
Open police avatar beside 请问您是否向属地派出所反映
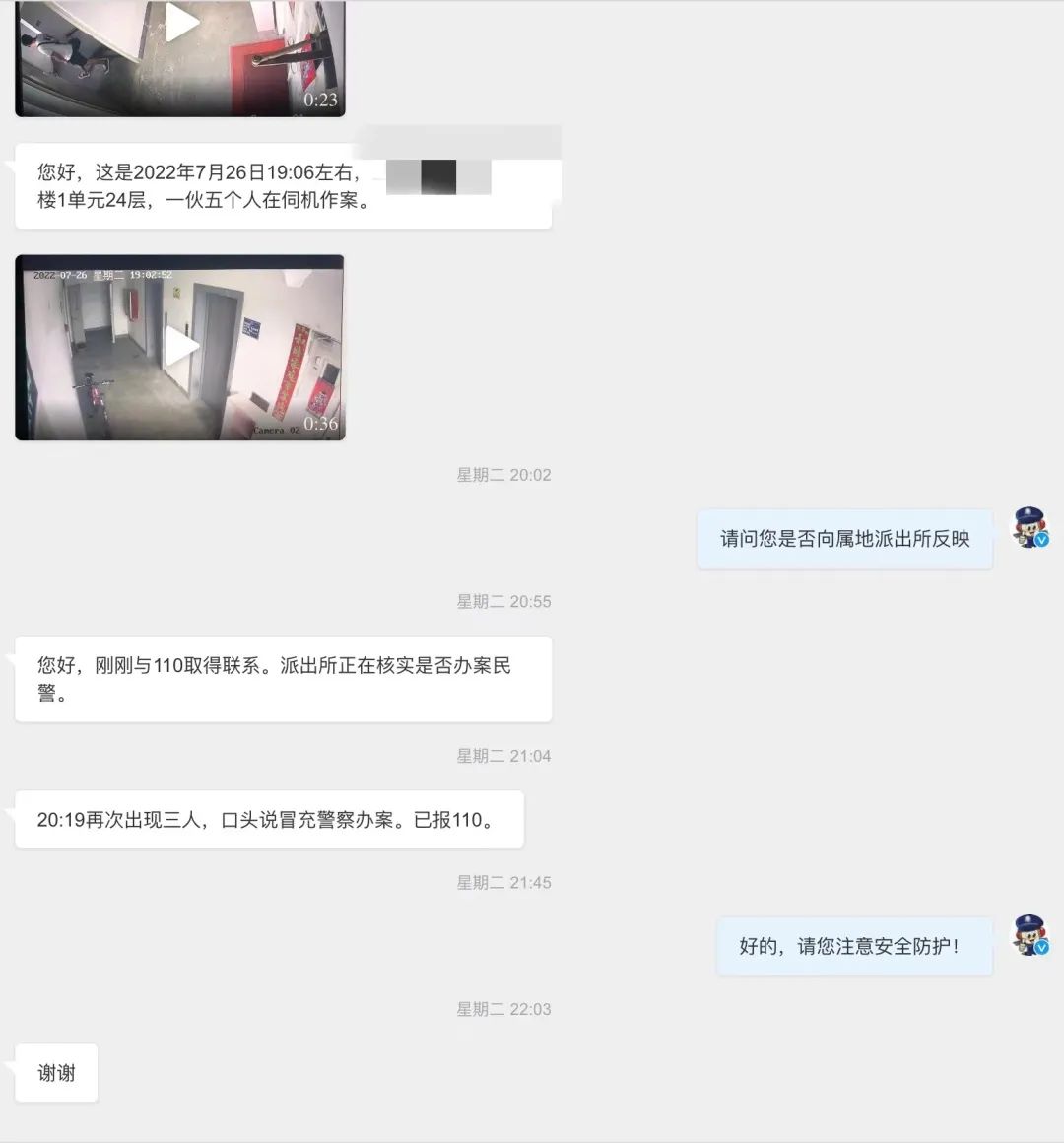coord(1031,528)
